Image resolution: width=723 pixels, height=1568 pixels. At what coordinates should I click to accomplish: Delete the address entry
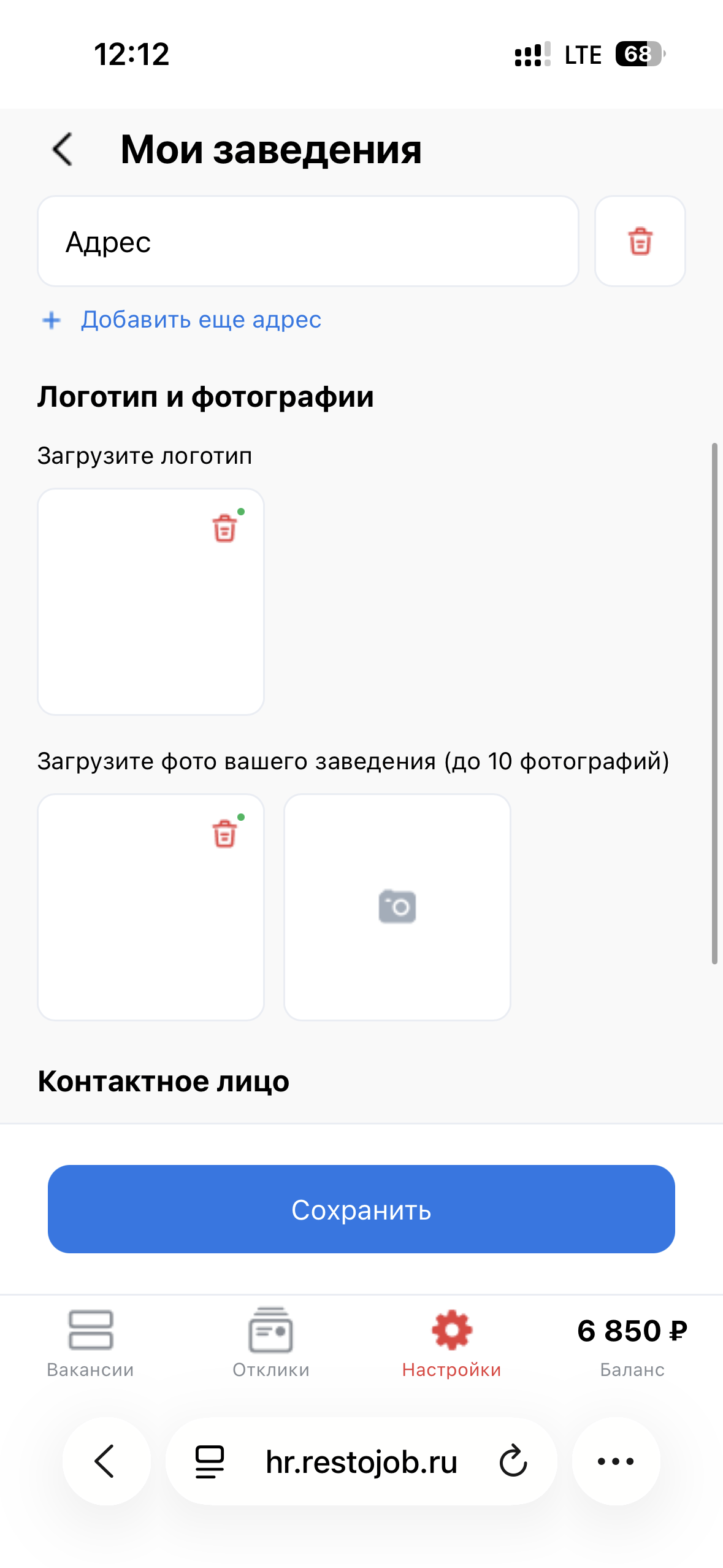[x=640, y=241]
